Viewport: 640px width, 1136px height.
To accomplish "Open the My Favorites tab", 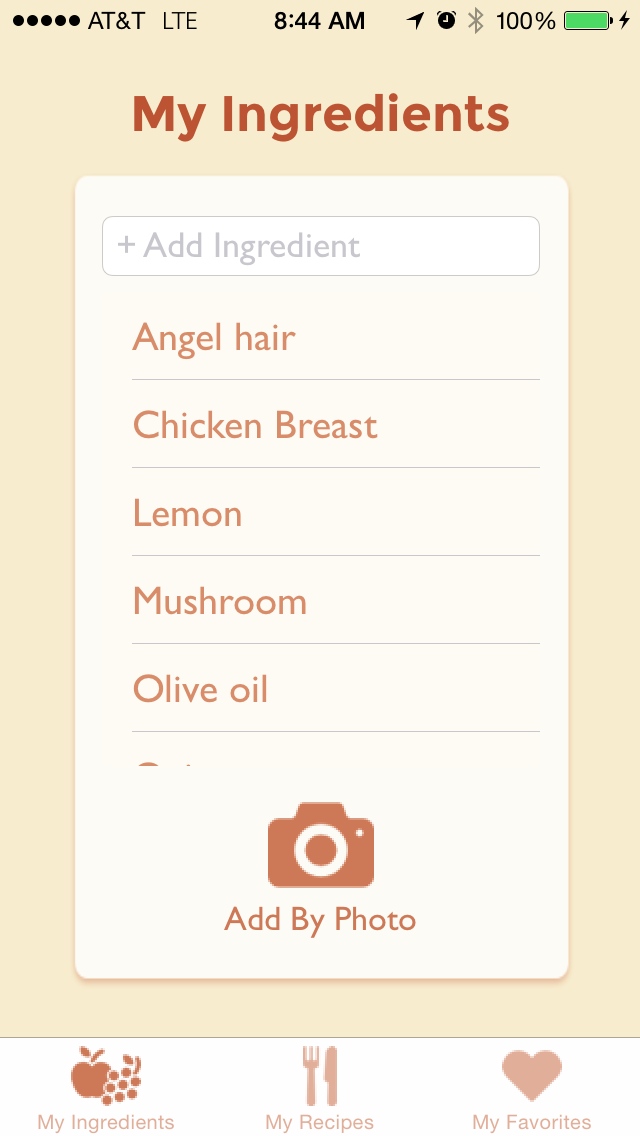I will point(532,1088).
